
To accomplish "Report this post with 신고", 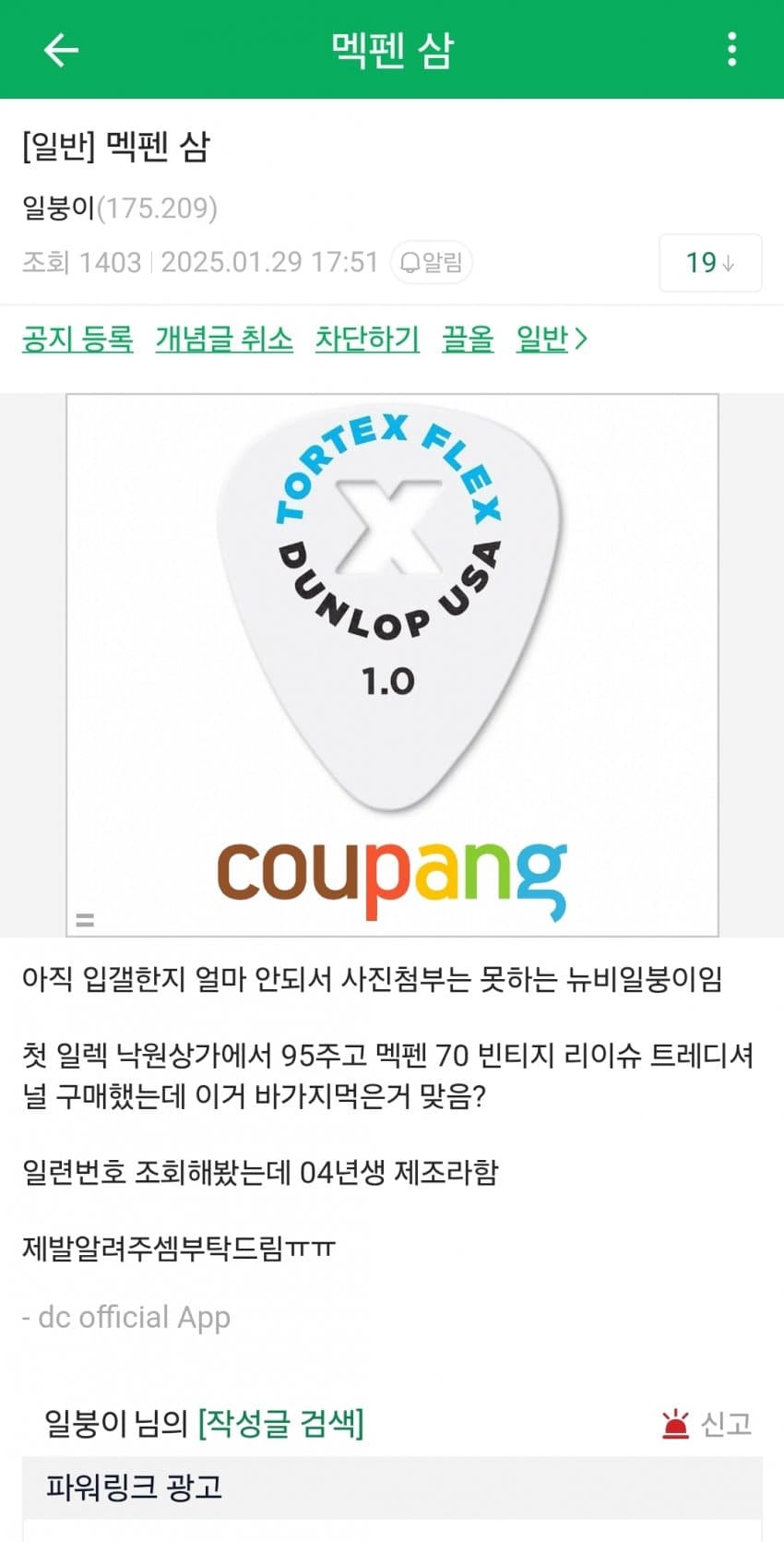I will click(707, 1424).
